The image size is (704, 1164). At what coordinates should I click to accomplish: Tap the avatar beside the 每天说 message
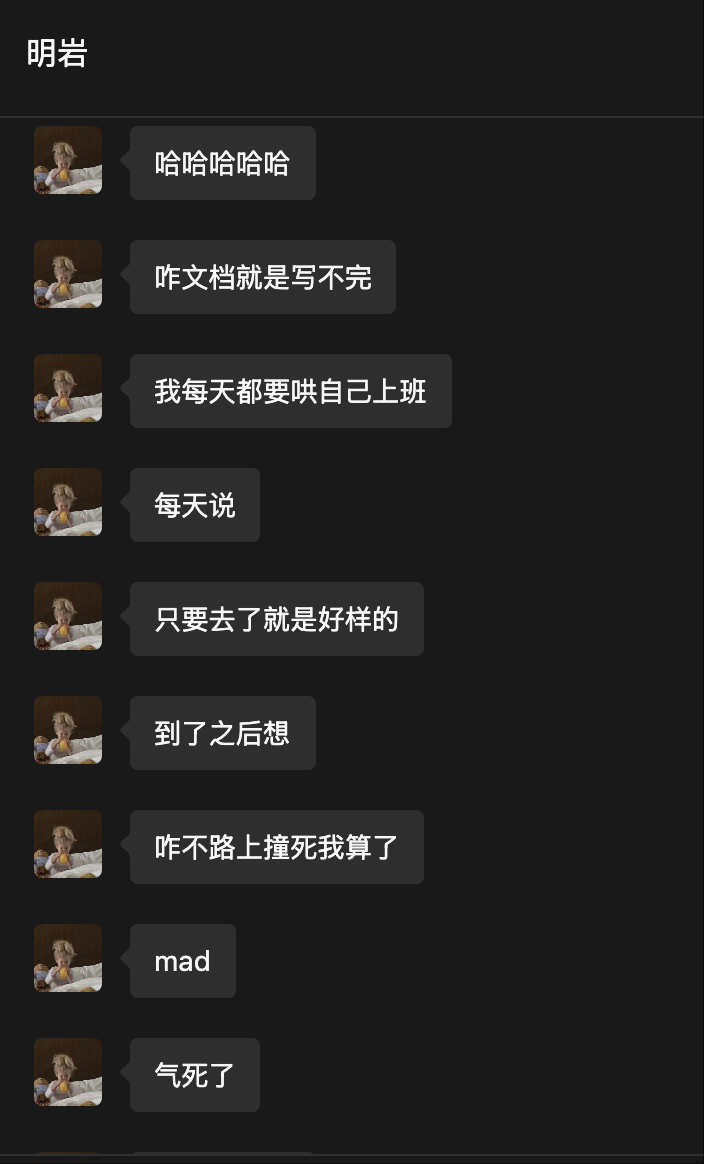tap(68, 502)
